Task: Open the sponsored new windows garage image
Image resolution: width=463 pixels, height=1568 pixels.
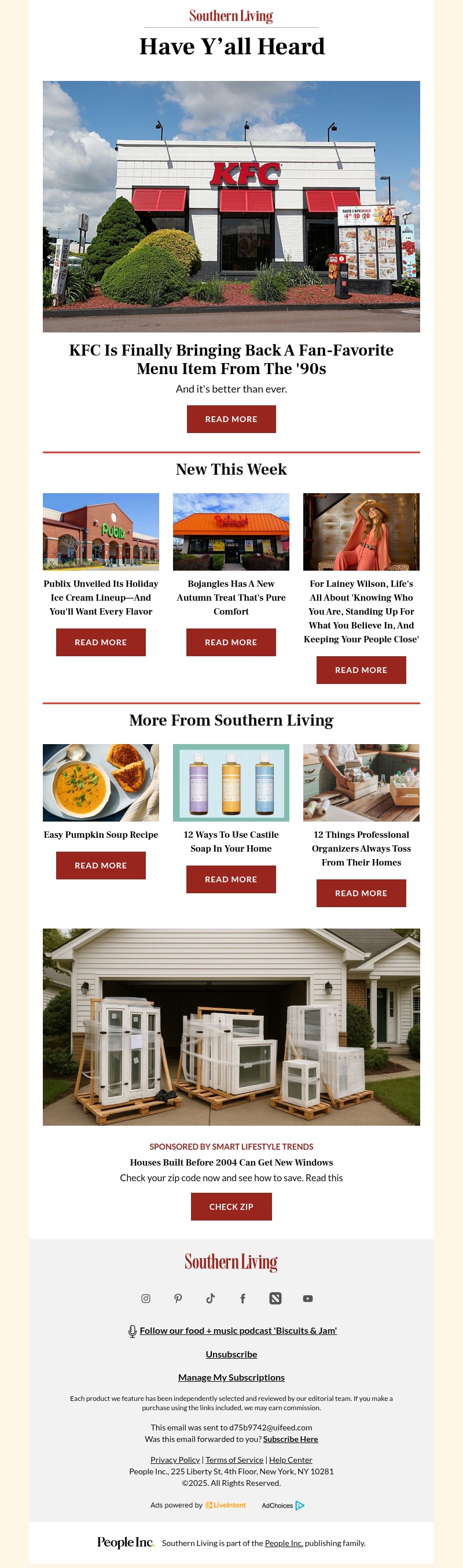Action: (x=231, y=1026)
